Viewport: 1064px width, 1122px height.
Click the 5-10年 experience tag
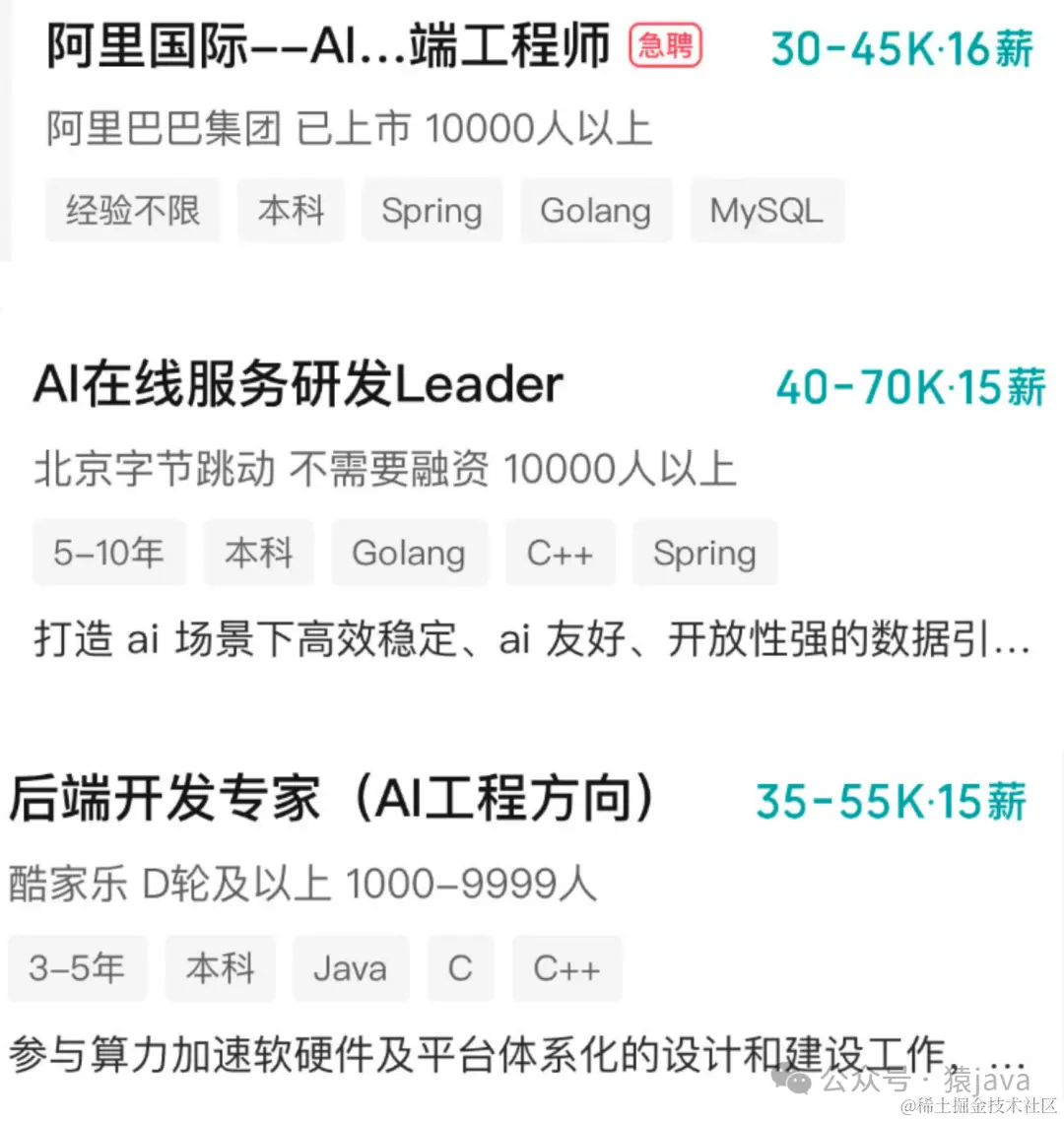(108, 553)
